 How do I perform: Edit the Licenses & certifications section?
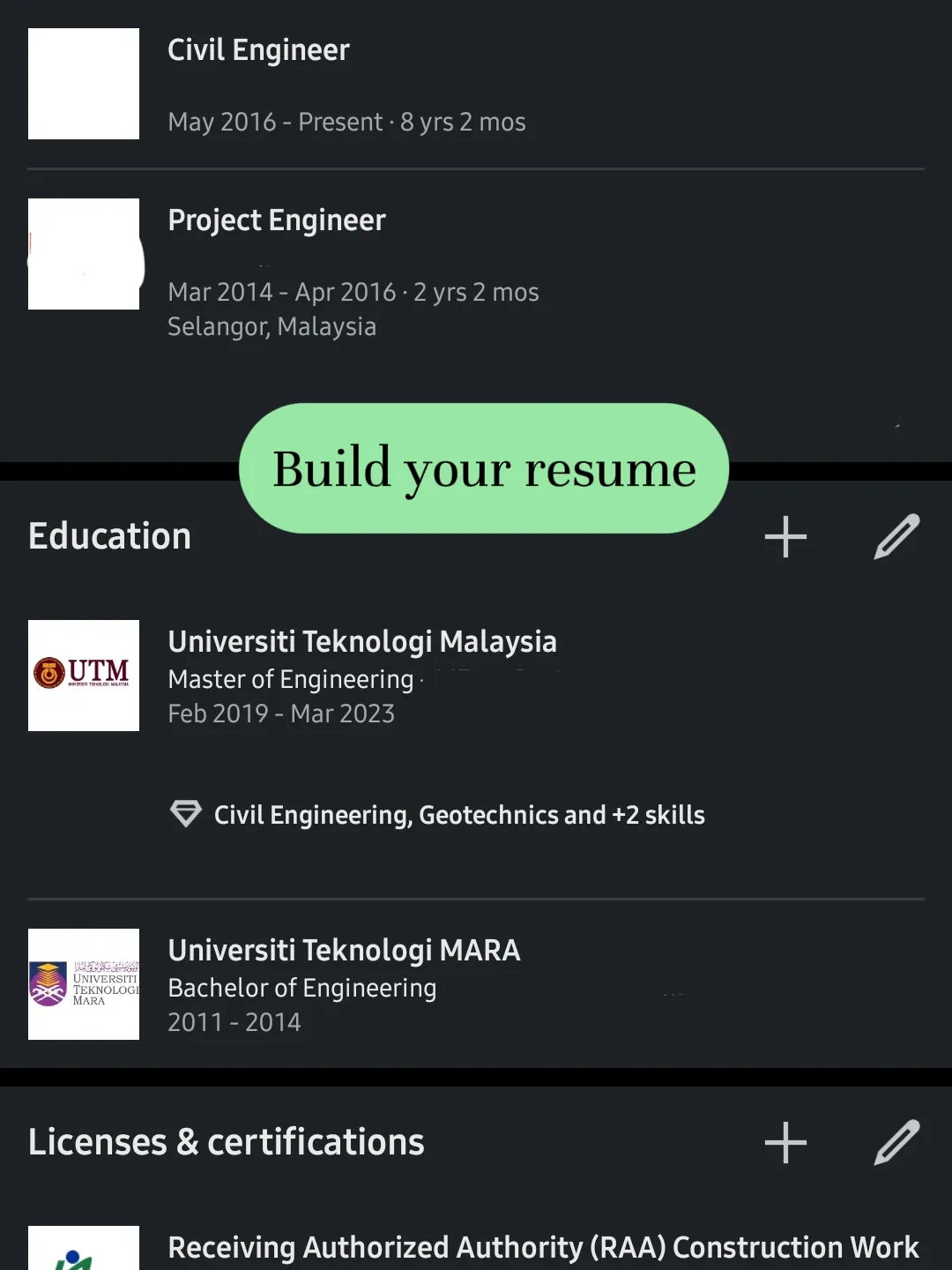[896, 1143]
